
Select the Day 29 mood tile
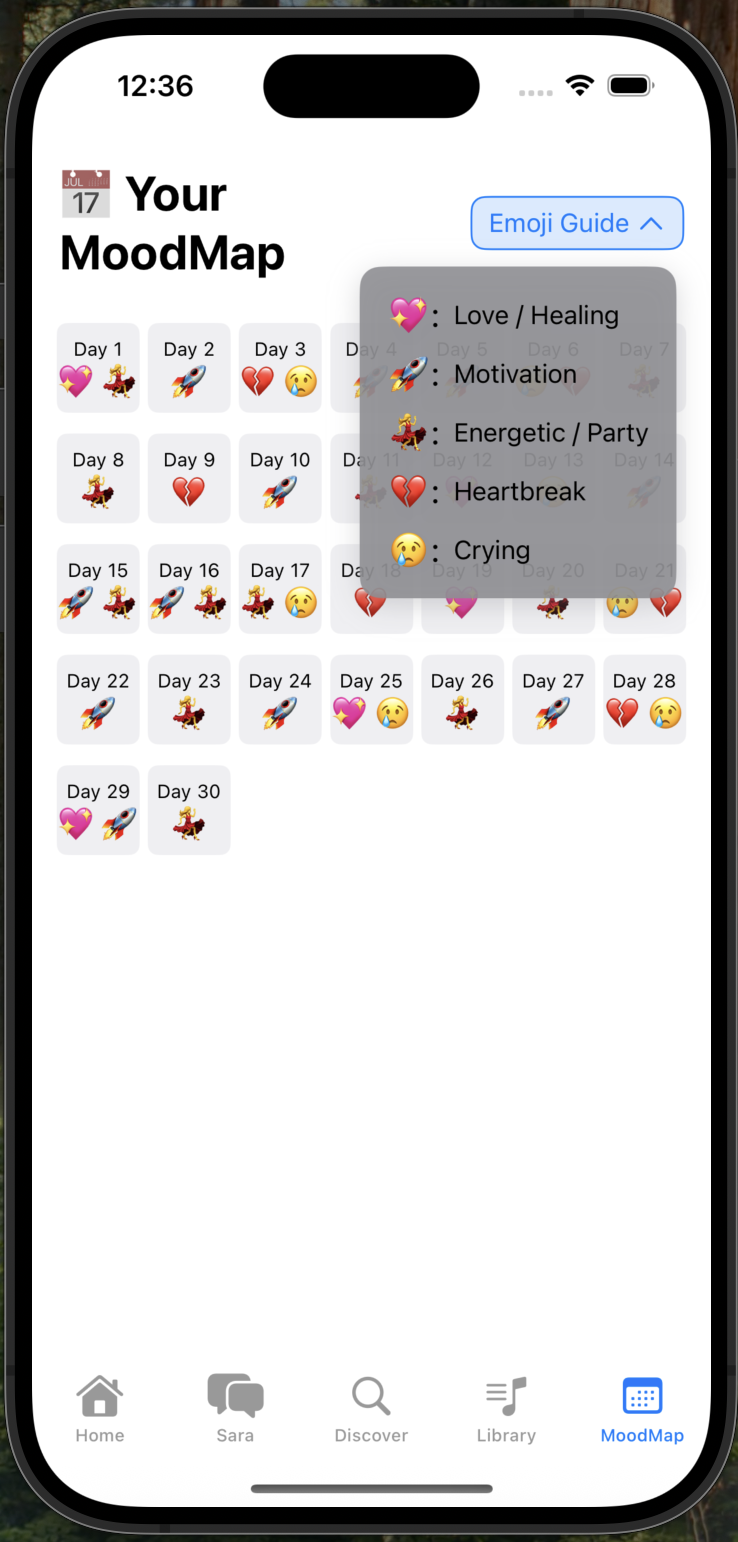pos(98,810)
